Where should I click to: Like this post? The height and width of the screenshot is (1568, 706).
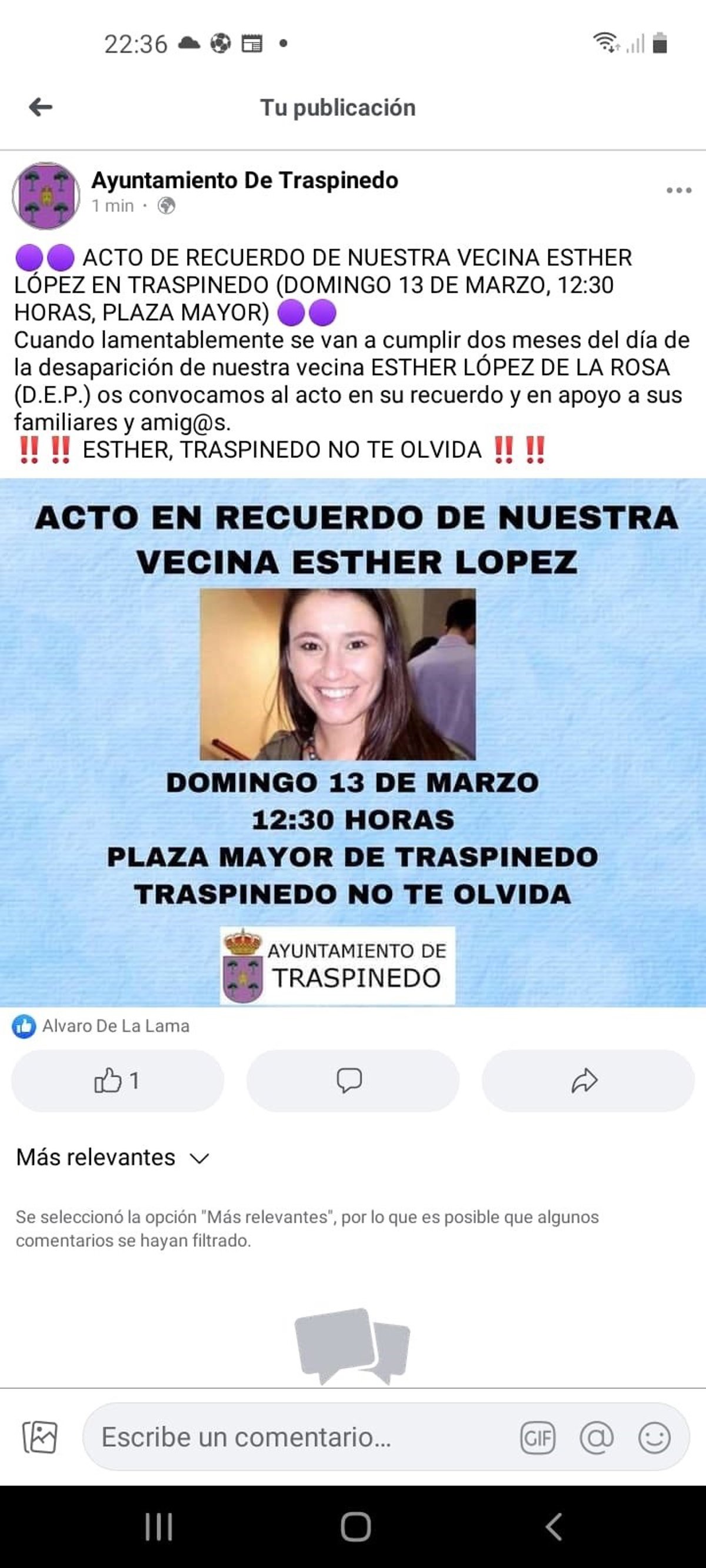118,1081
